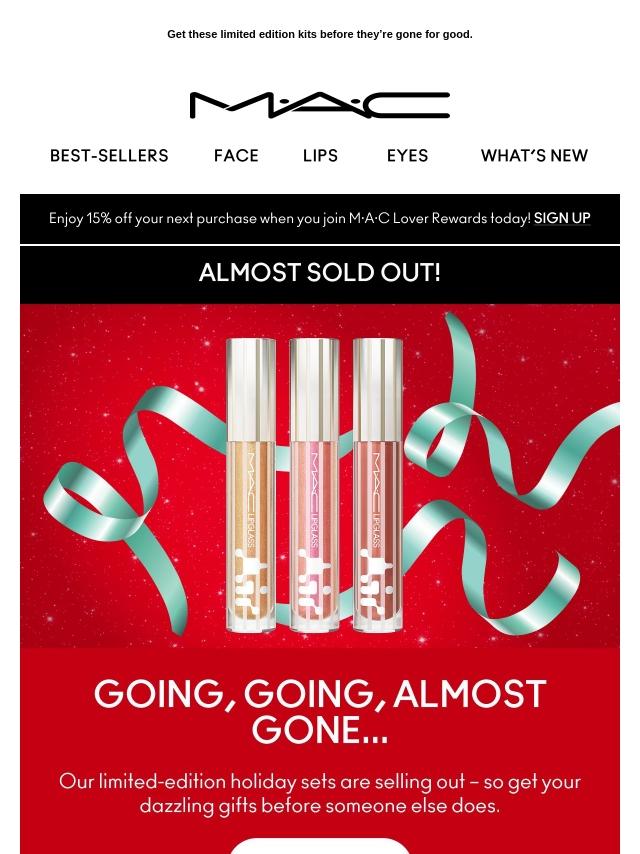The width and height of the screenshot is (640, 854).
Task: Open the WHAT'S NEW section
Action: tap(534, 156)
